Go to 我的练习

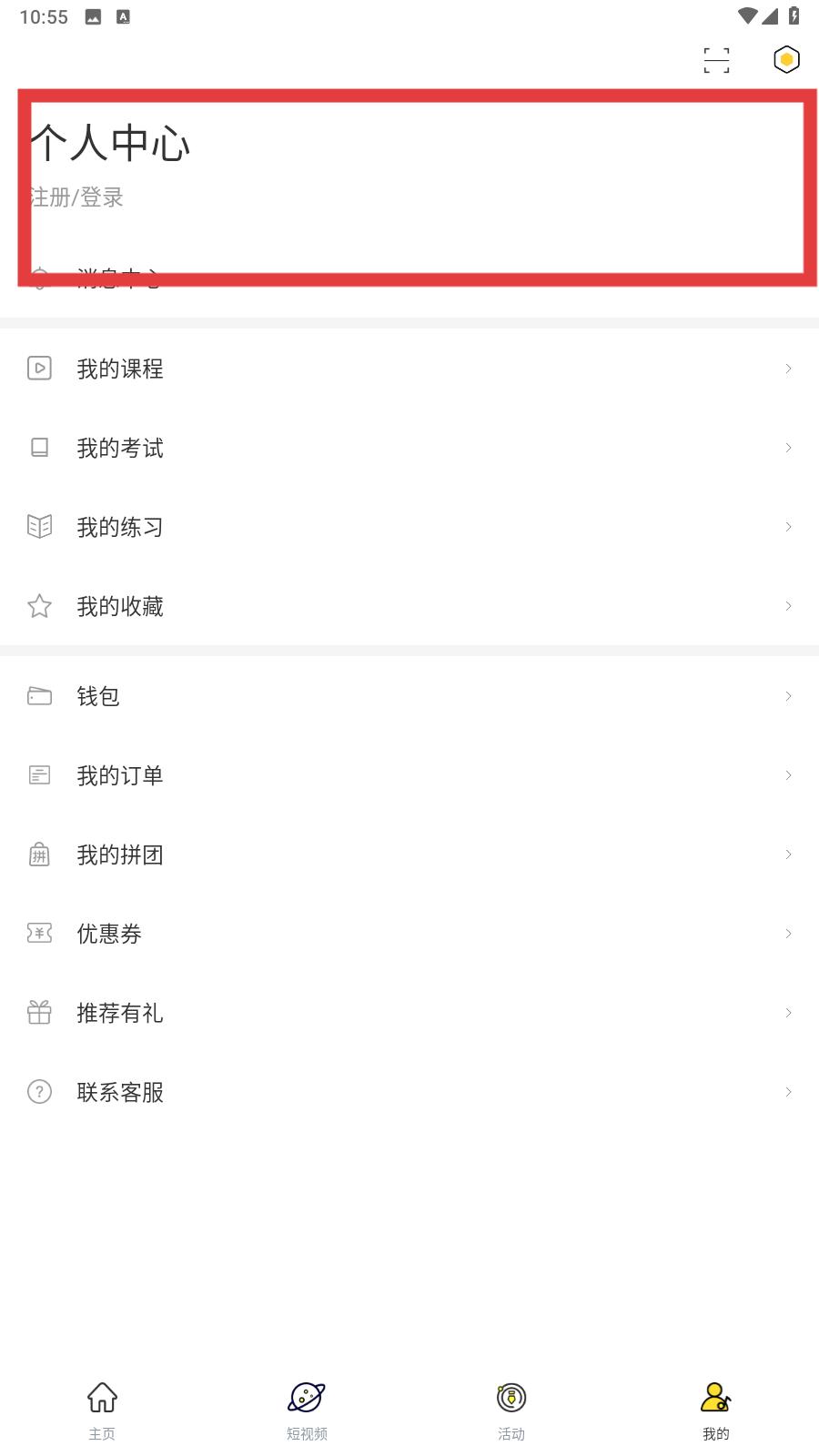[x=409, y=527]
